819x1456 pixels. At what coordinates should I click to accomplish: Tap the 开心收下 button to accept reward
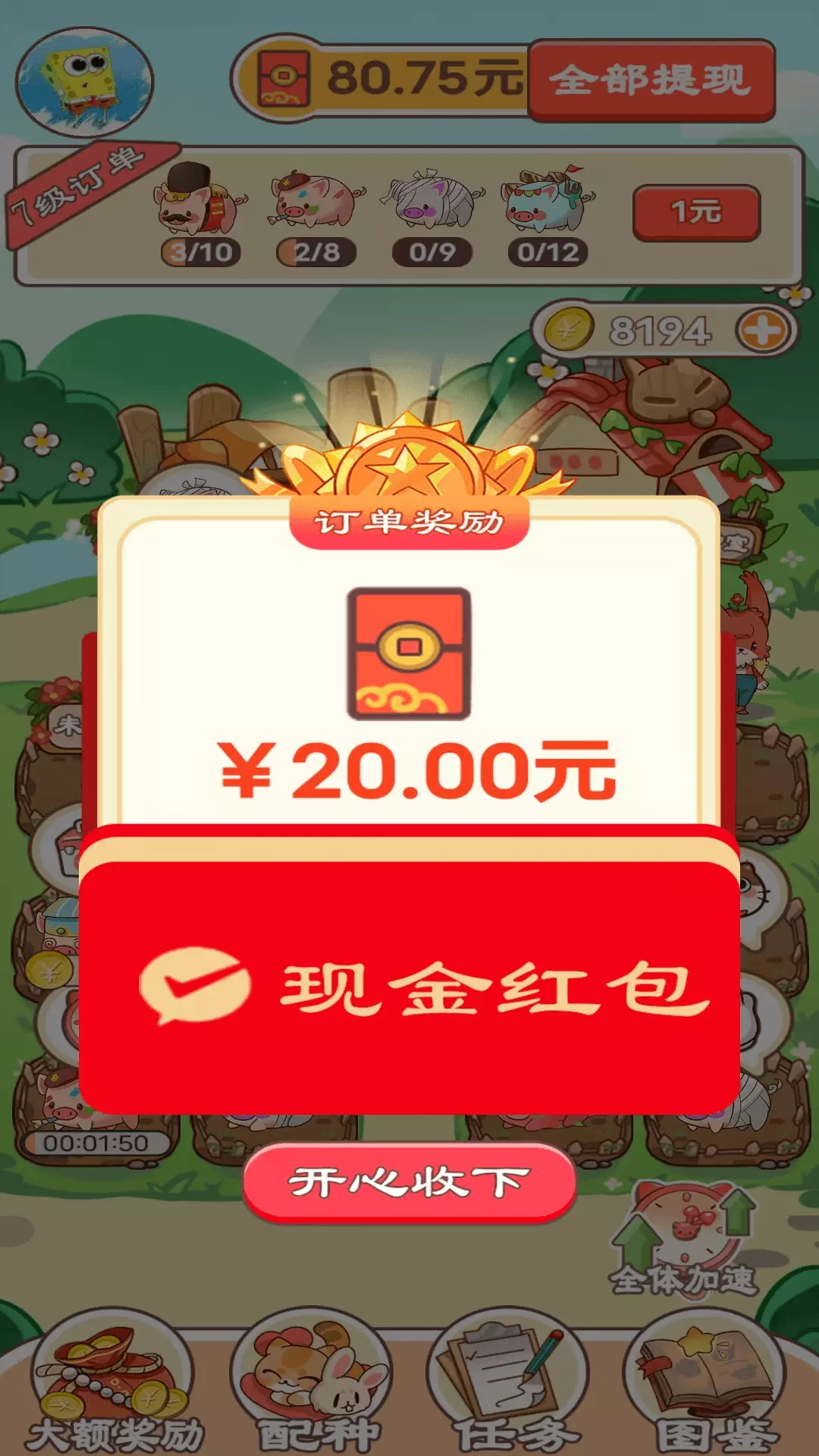409,1182
